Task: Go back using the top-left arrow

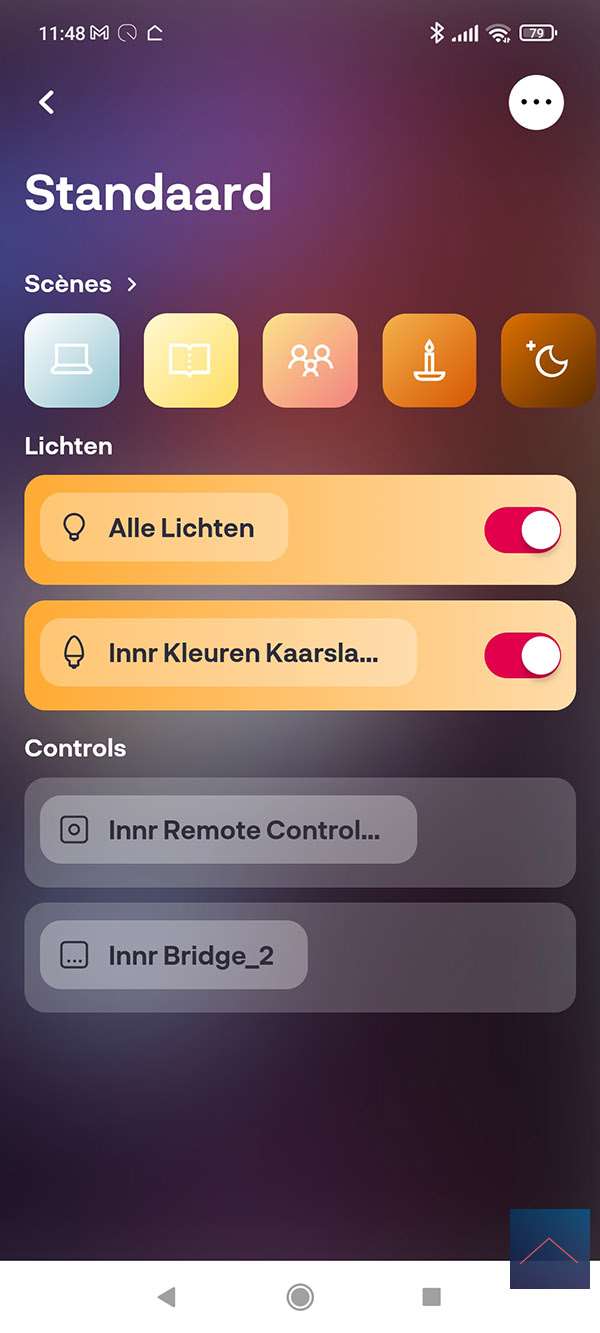Action: click(x=46, y=102)
